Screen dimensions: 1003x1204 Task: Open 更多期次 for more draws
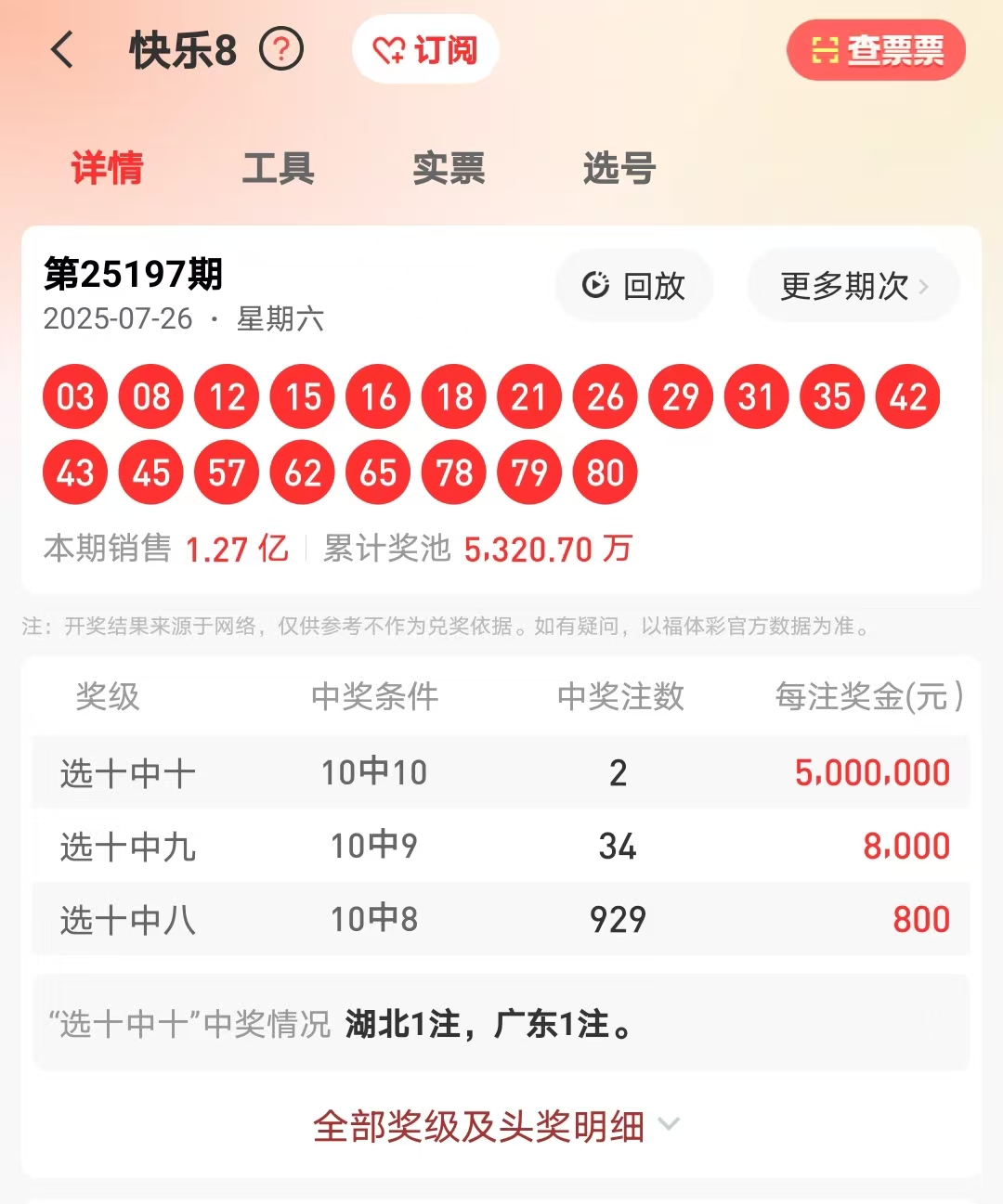tap(853, 286)
